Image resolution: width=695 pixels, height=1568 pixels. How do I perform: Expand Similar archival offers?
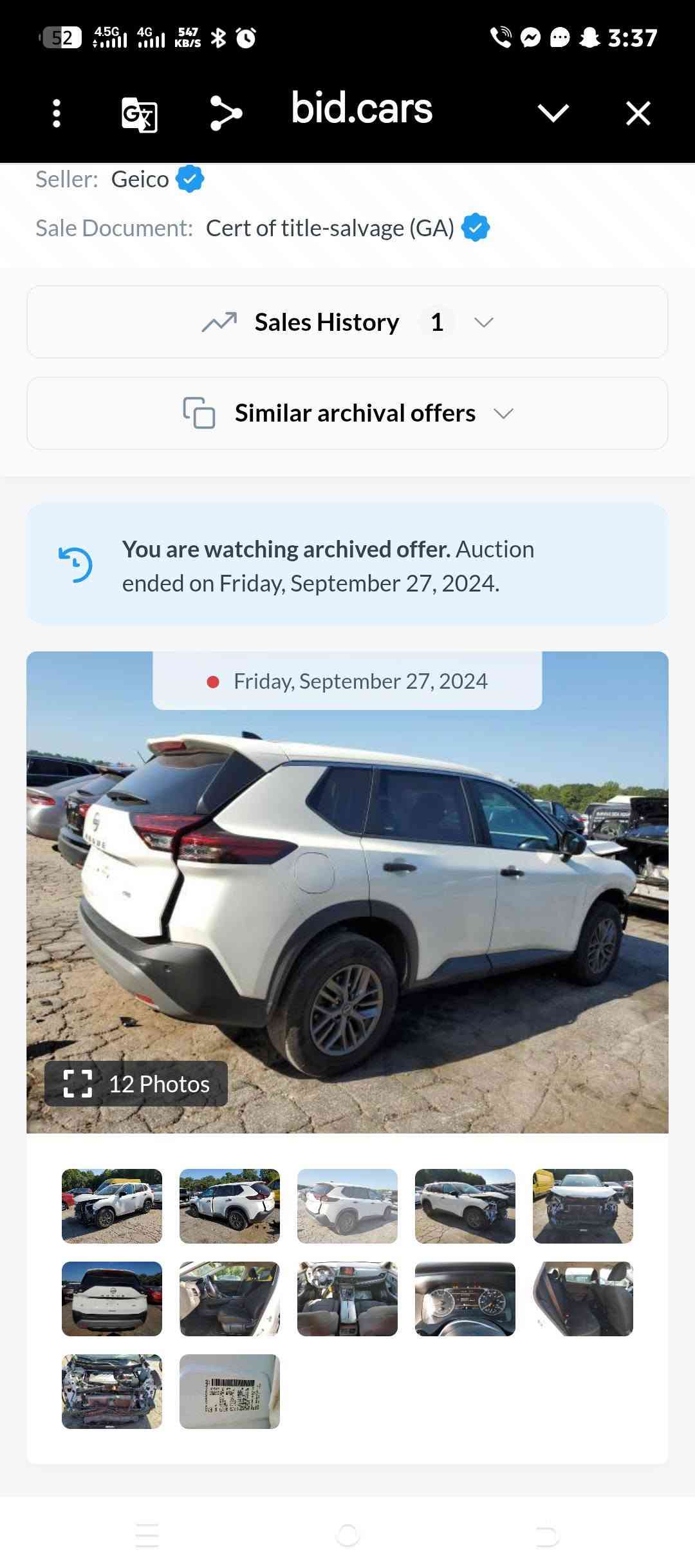point(347,413)
